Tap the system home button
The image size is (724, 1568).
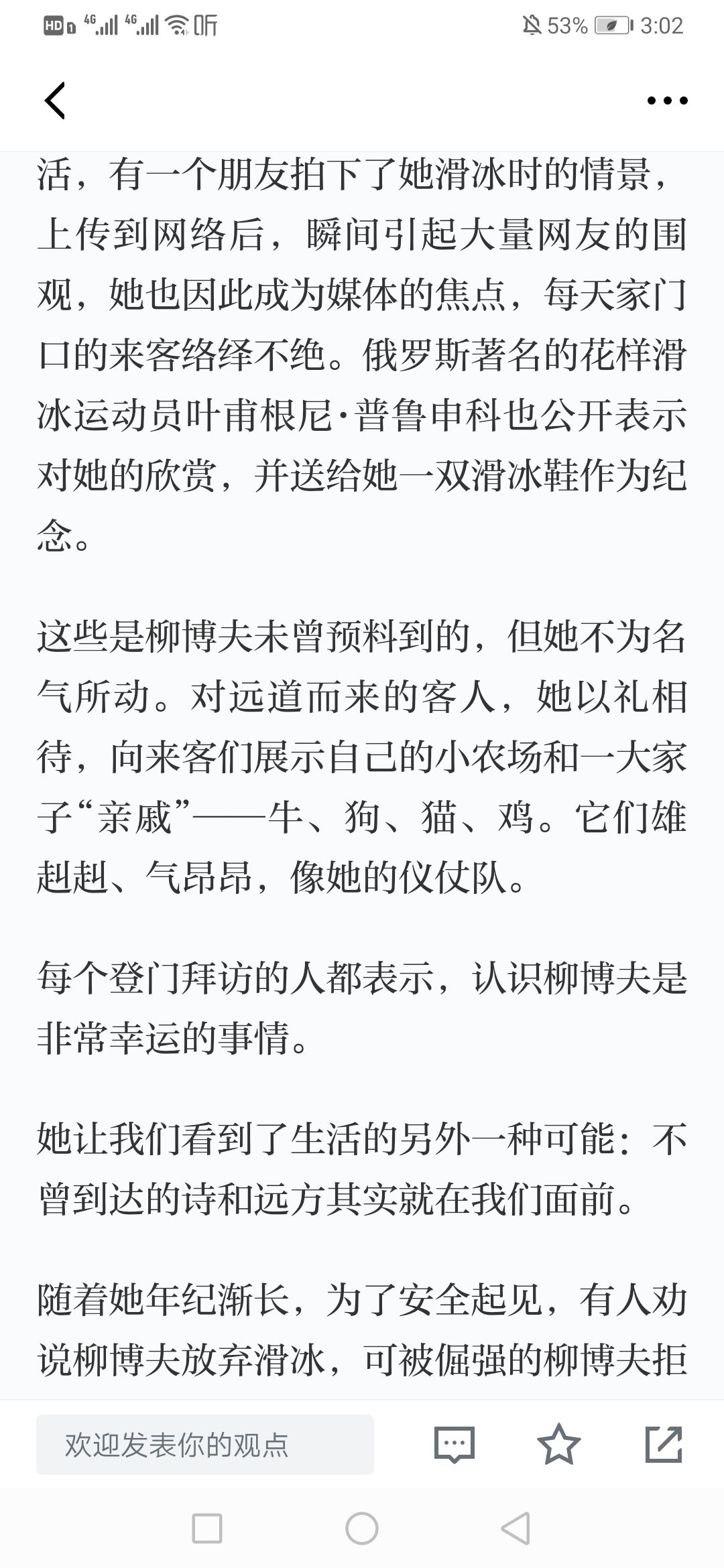(362, 1529)
